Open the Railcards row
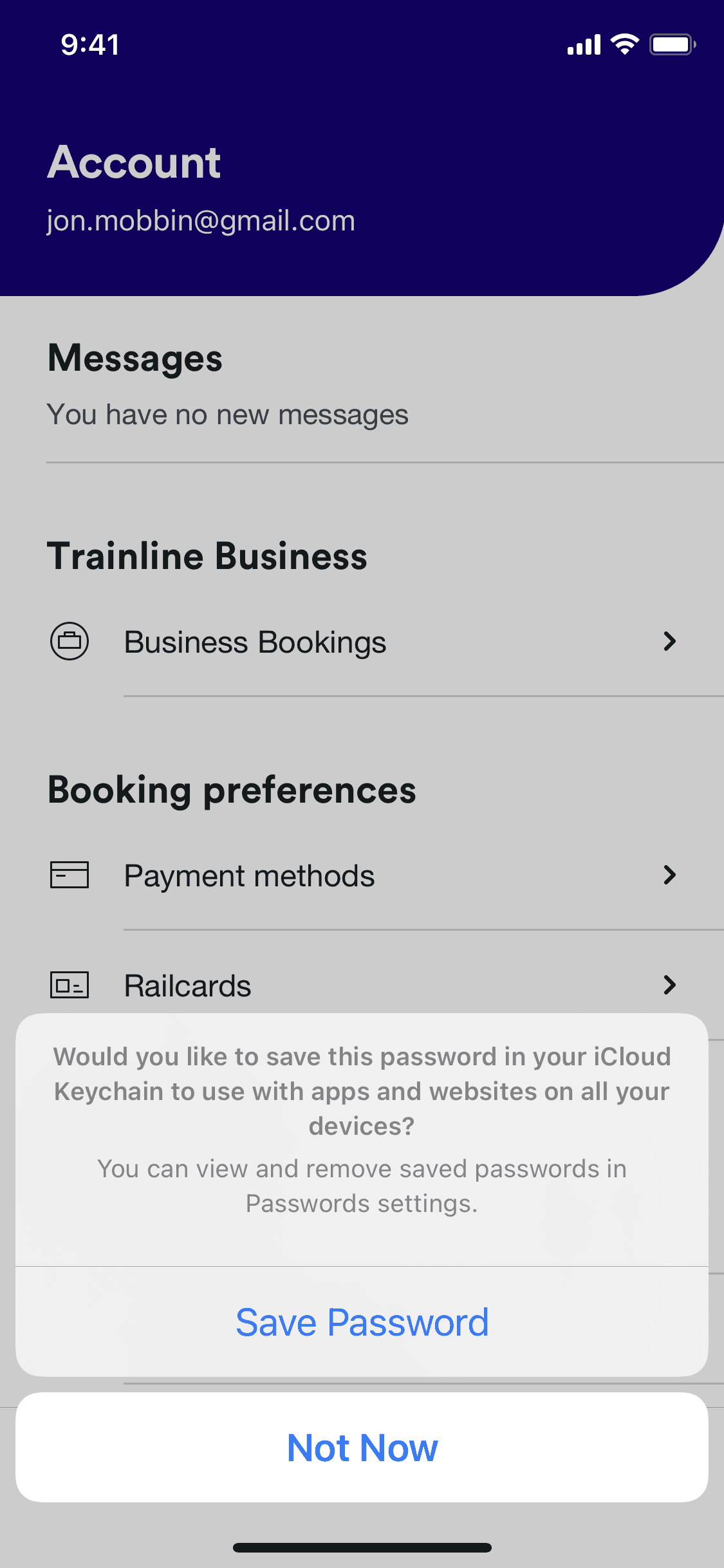Image resolution: width=724 pixels, height=1568 pixels. click(x=362, y=985)
